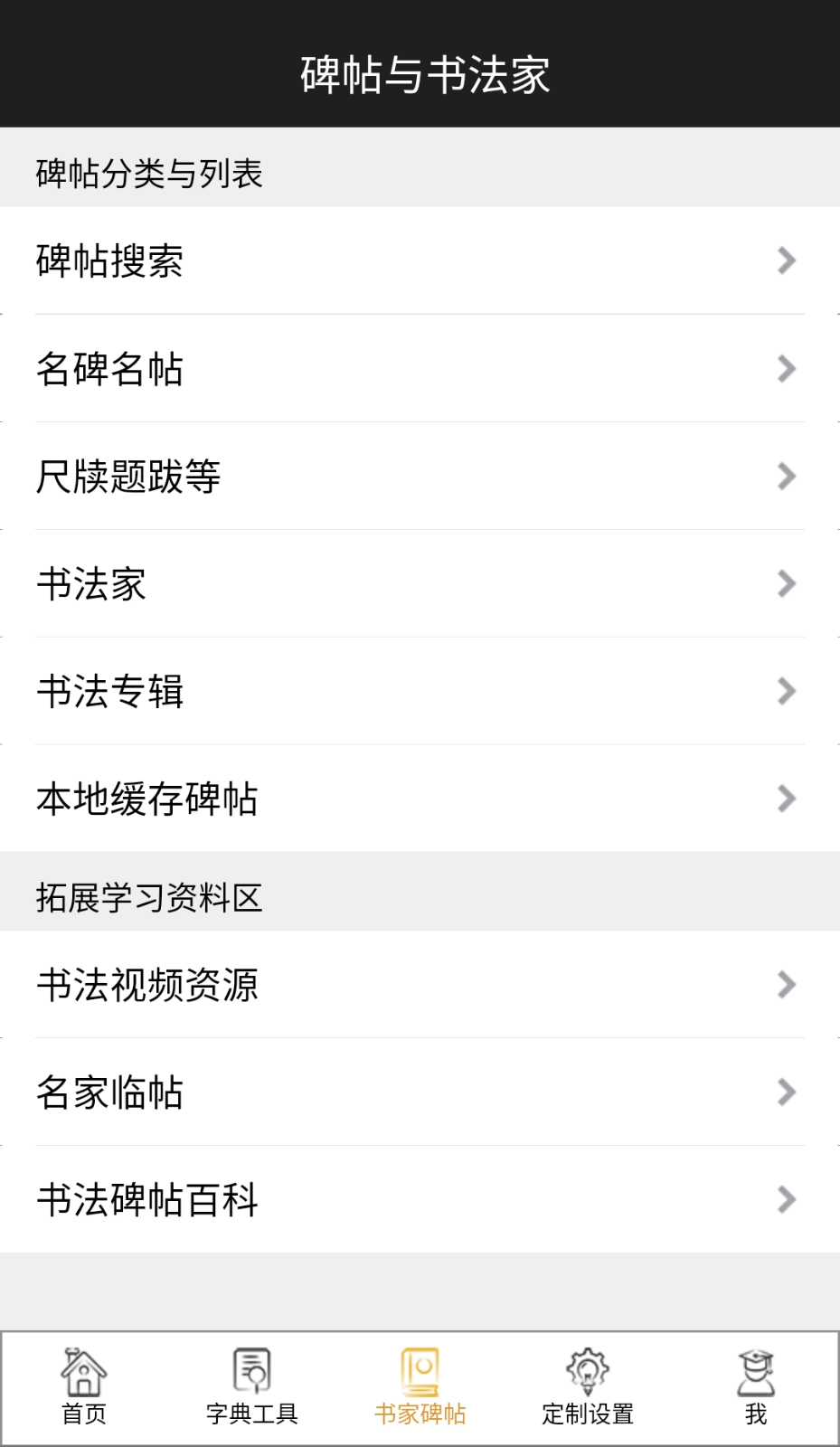Tap the 首页 home icon
Screen dimensions: 840x1447
[x=82, y=1368]
